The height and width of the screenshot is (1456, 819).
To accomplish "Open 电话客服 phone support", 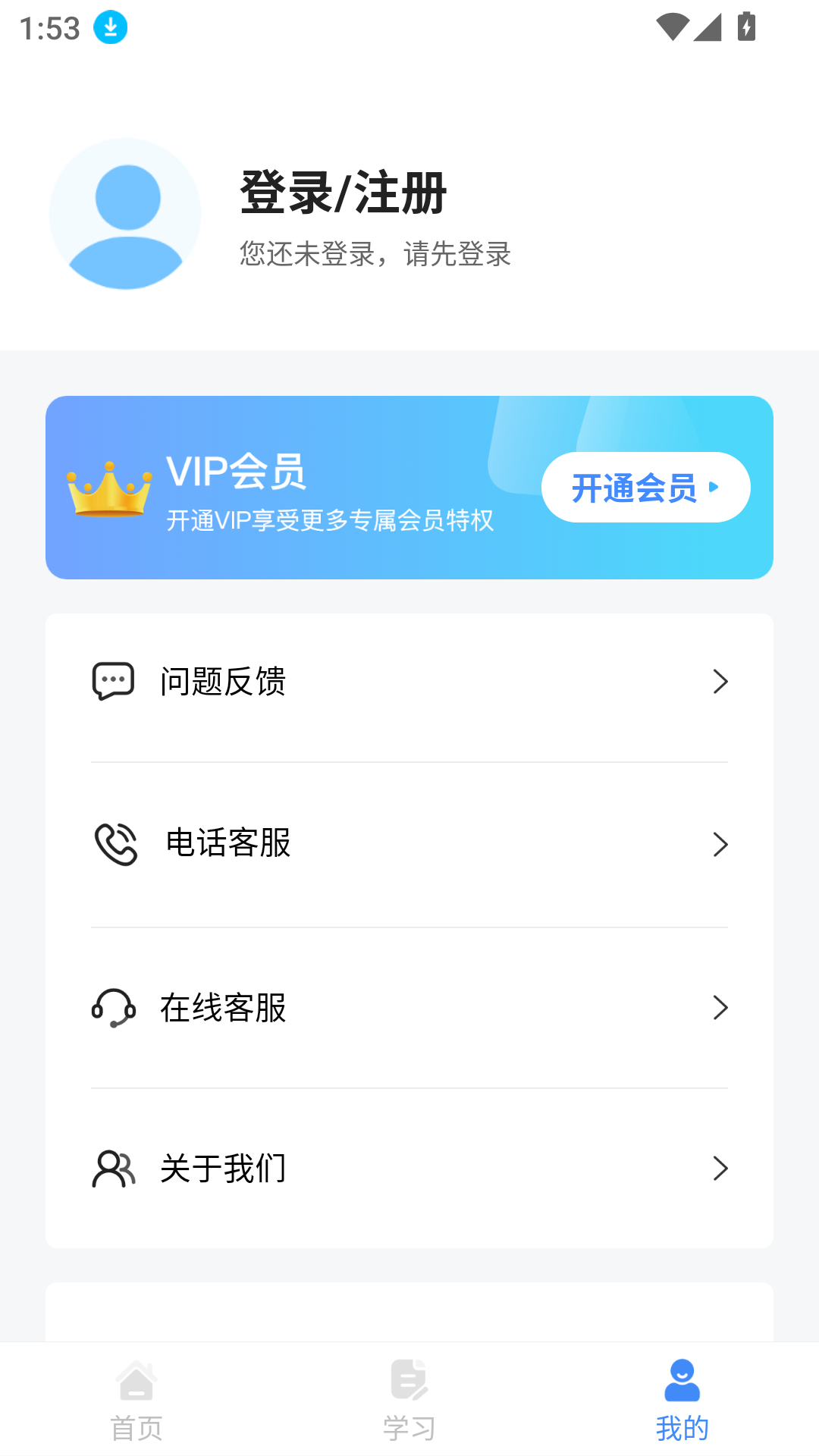I will 409,844.
